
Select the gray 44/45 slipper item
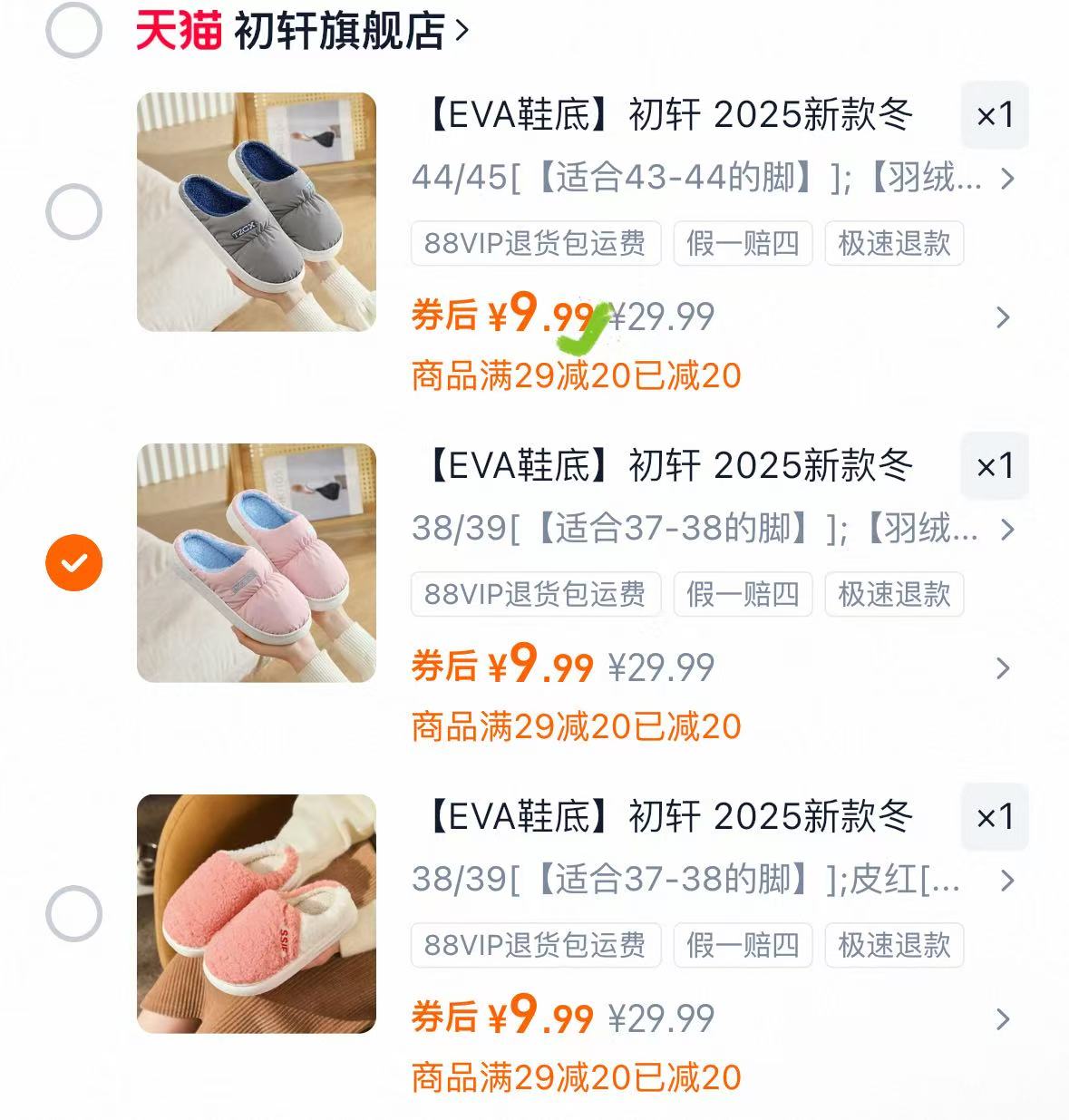(x=73, y=212)
